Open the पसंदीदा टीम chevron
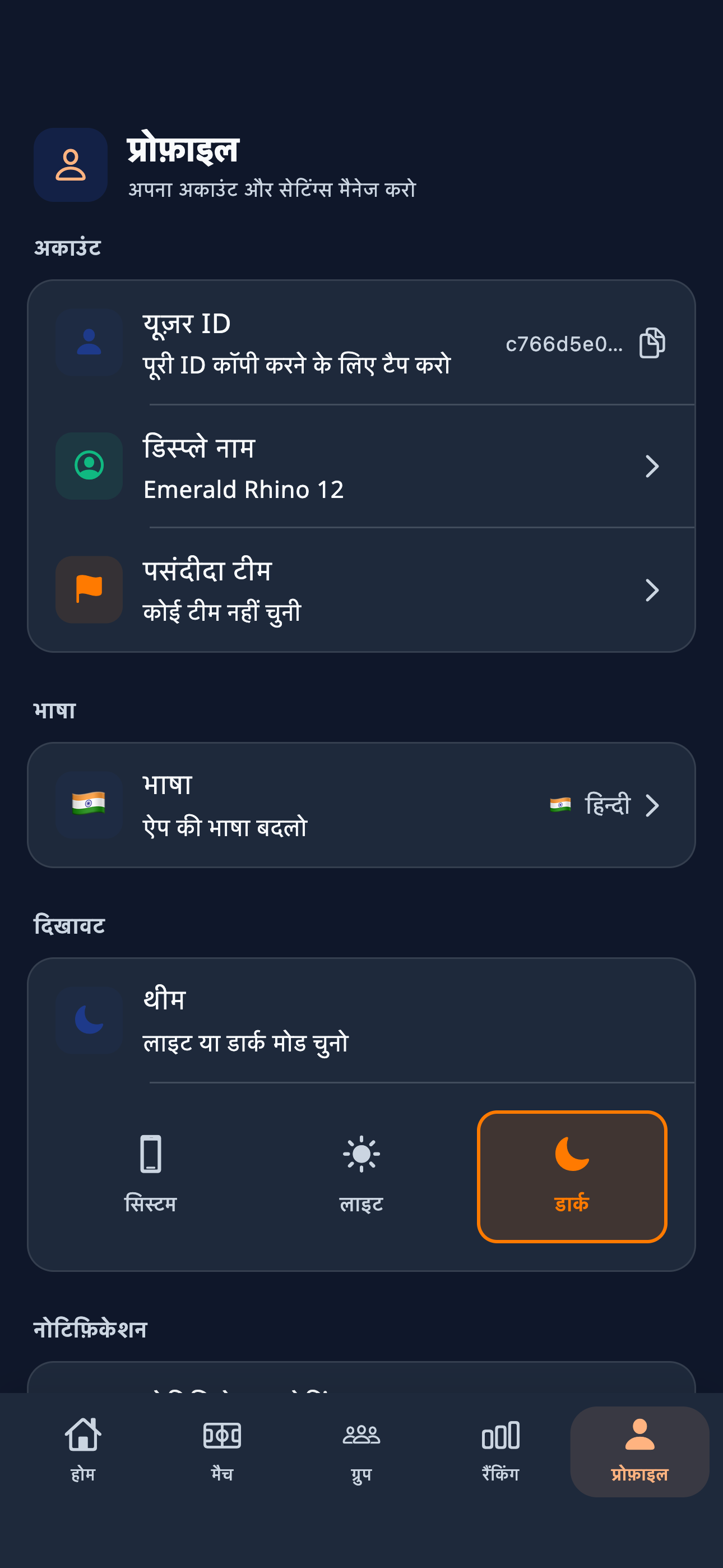This screenshot has height=1568, width=723. (652, 589)
